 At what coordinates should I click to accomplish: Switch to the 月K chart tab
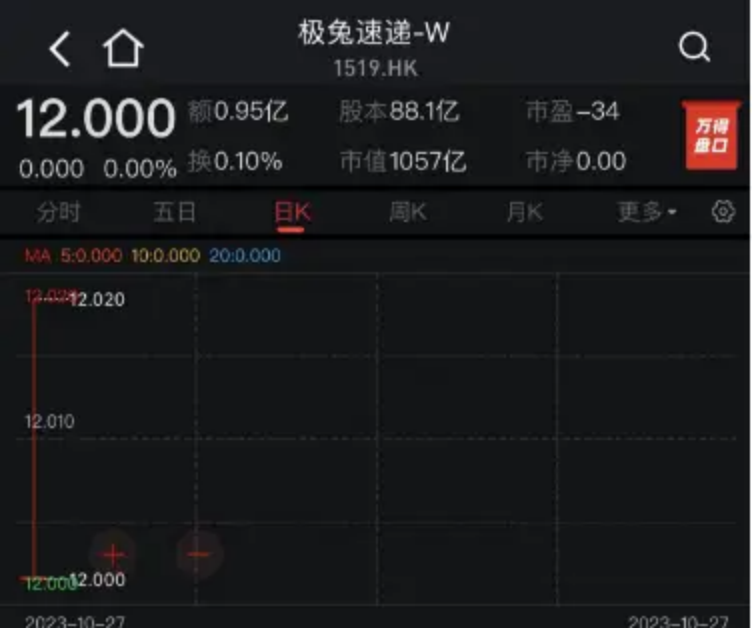[524, 212]
